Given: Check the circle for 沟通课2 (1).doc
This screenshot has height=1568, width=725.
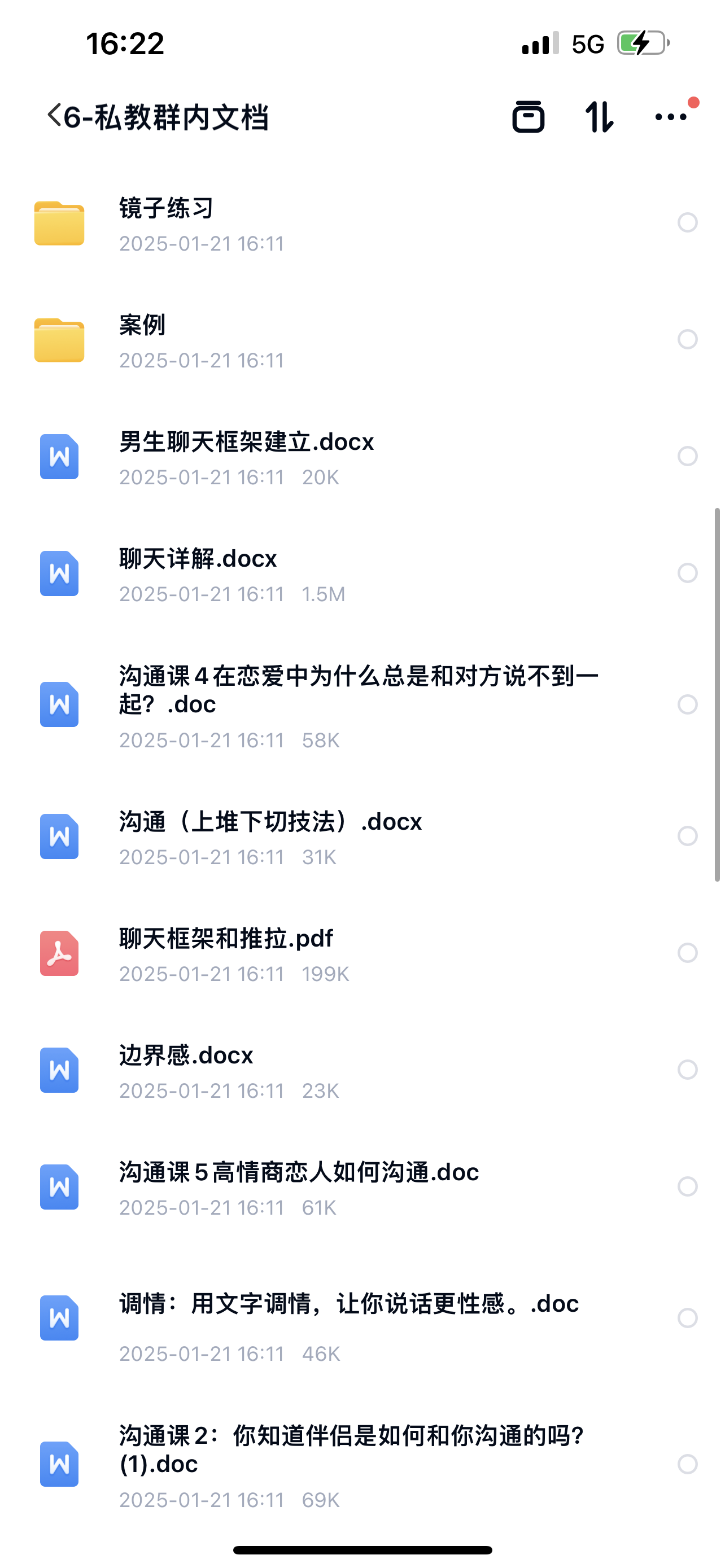Looking at the screenshot, I should [687, 1464].
